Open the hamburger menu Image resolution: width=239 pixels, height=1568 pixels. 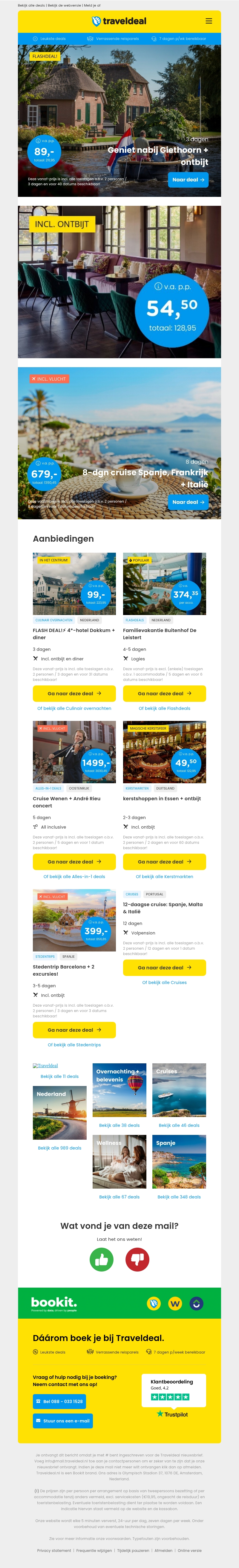(209, 21)
